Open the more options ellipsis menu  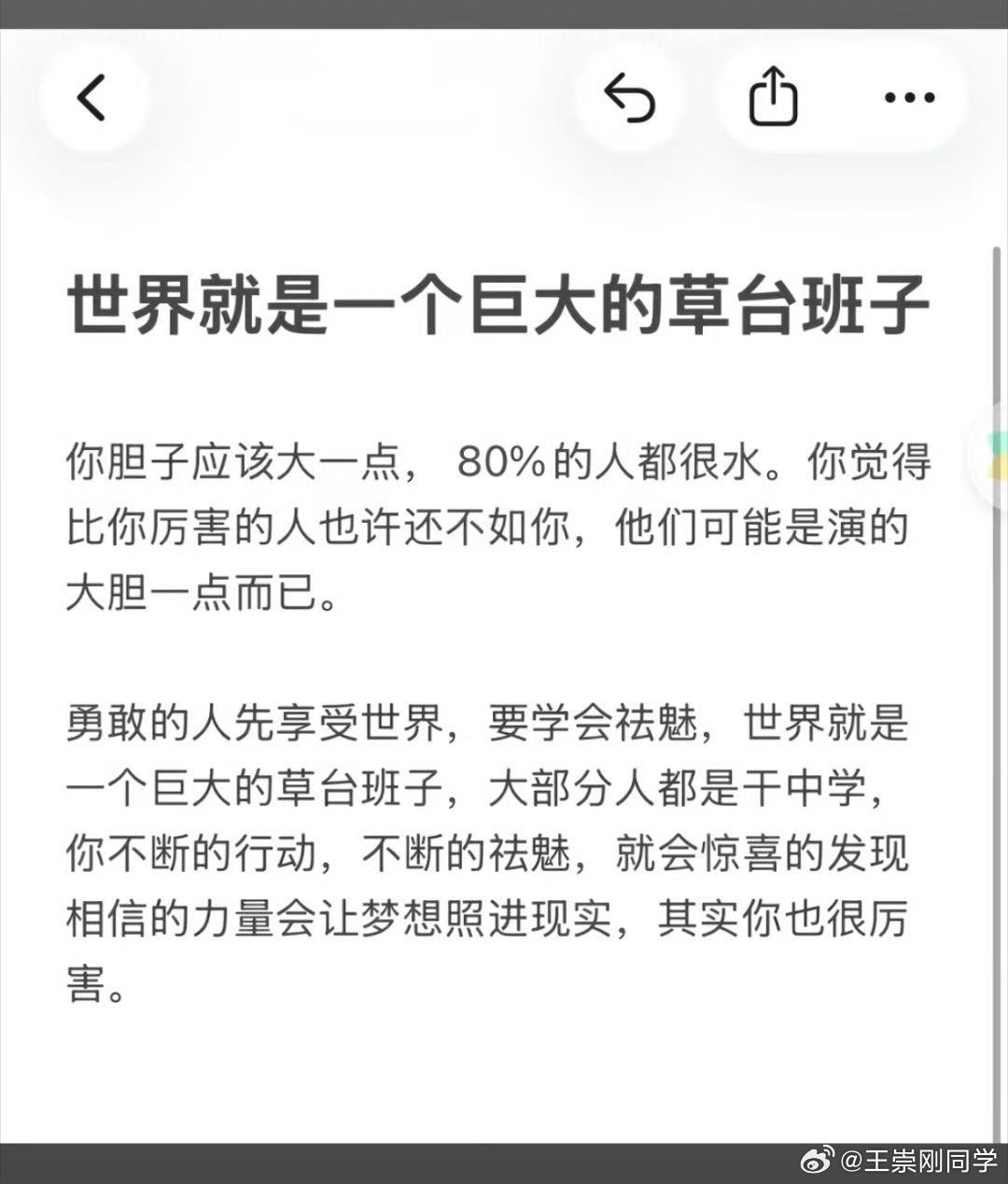point(910,97)
